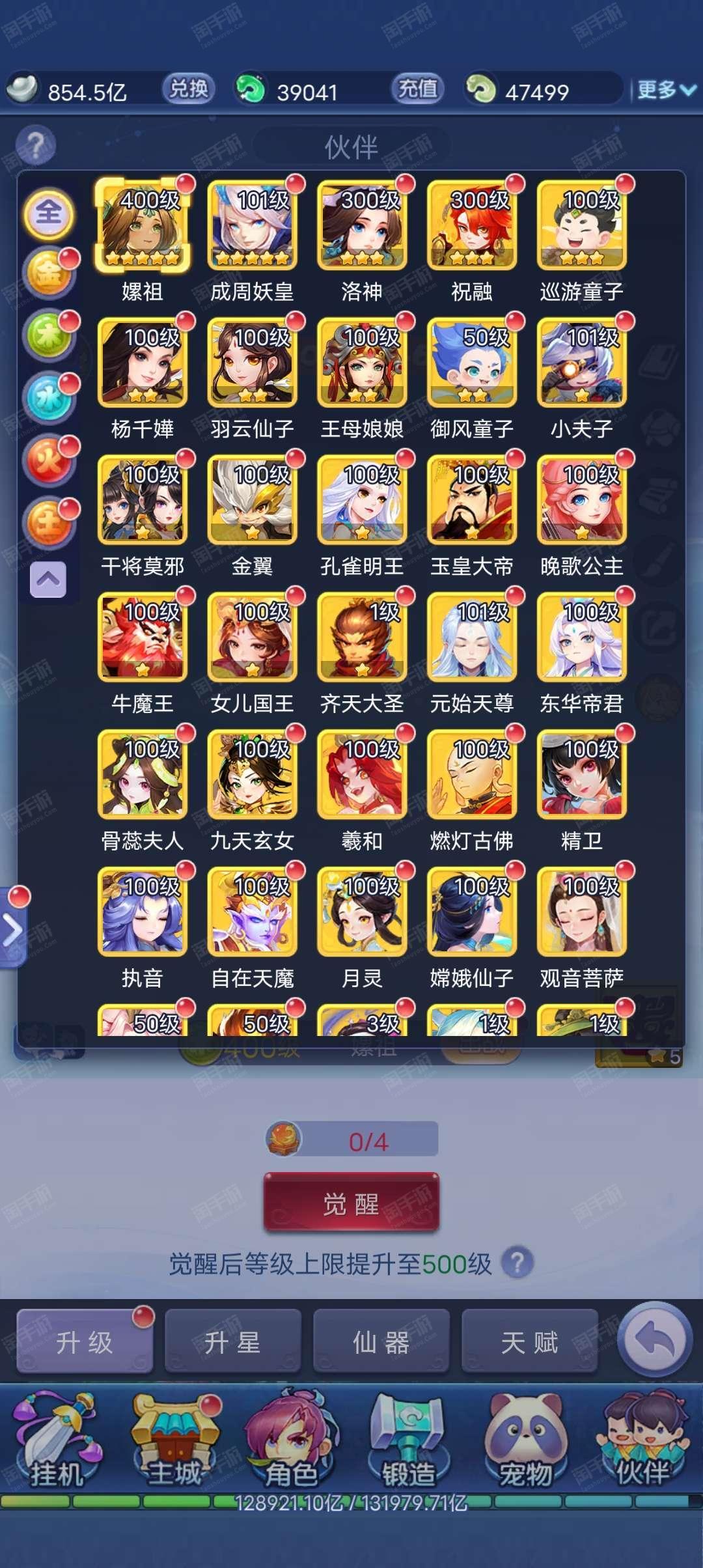703x1568 pixels.
Task: Tap the round back arrow button
Action: click(654, 1339)
